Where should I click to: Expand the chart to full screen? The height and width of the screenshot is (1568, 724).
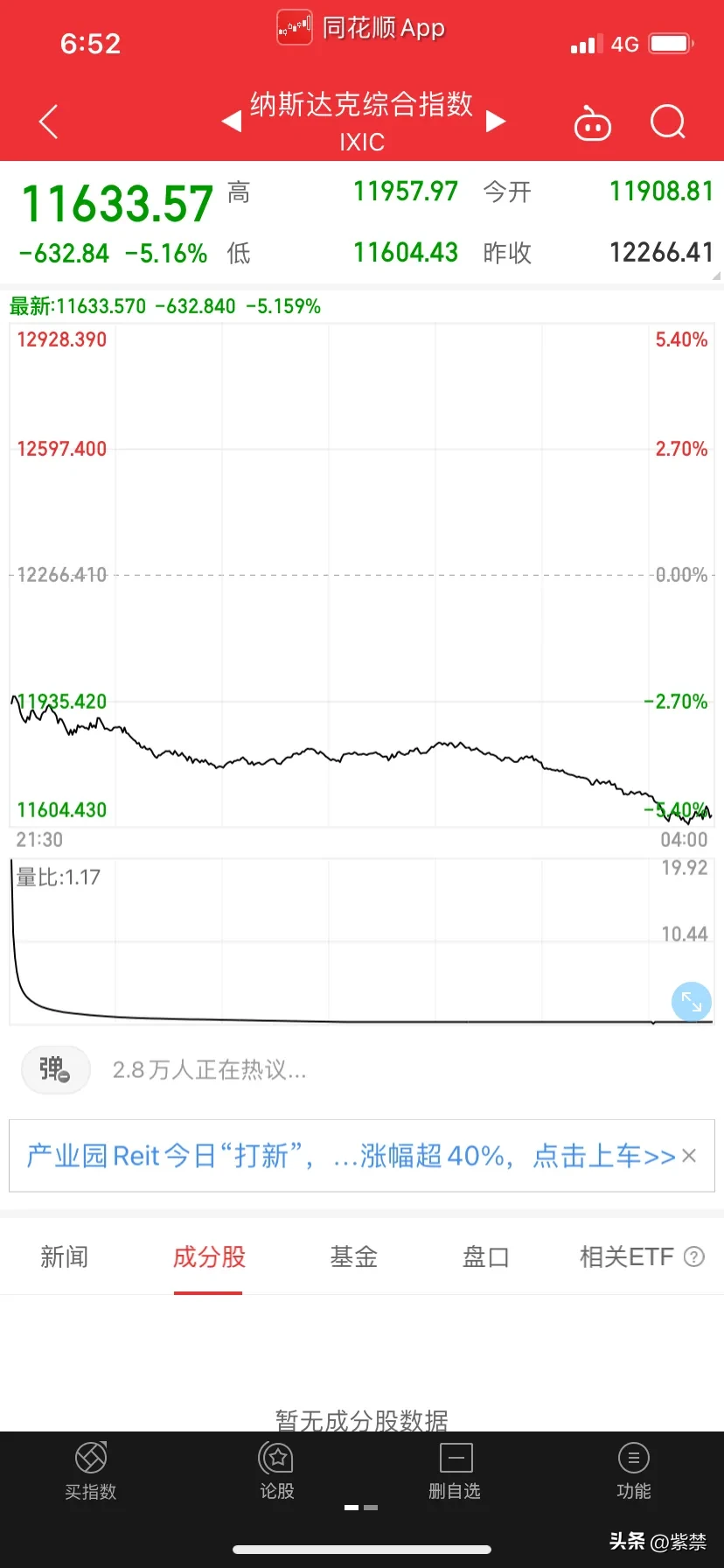[691, 1002]
